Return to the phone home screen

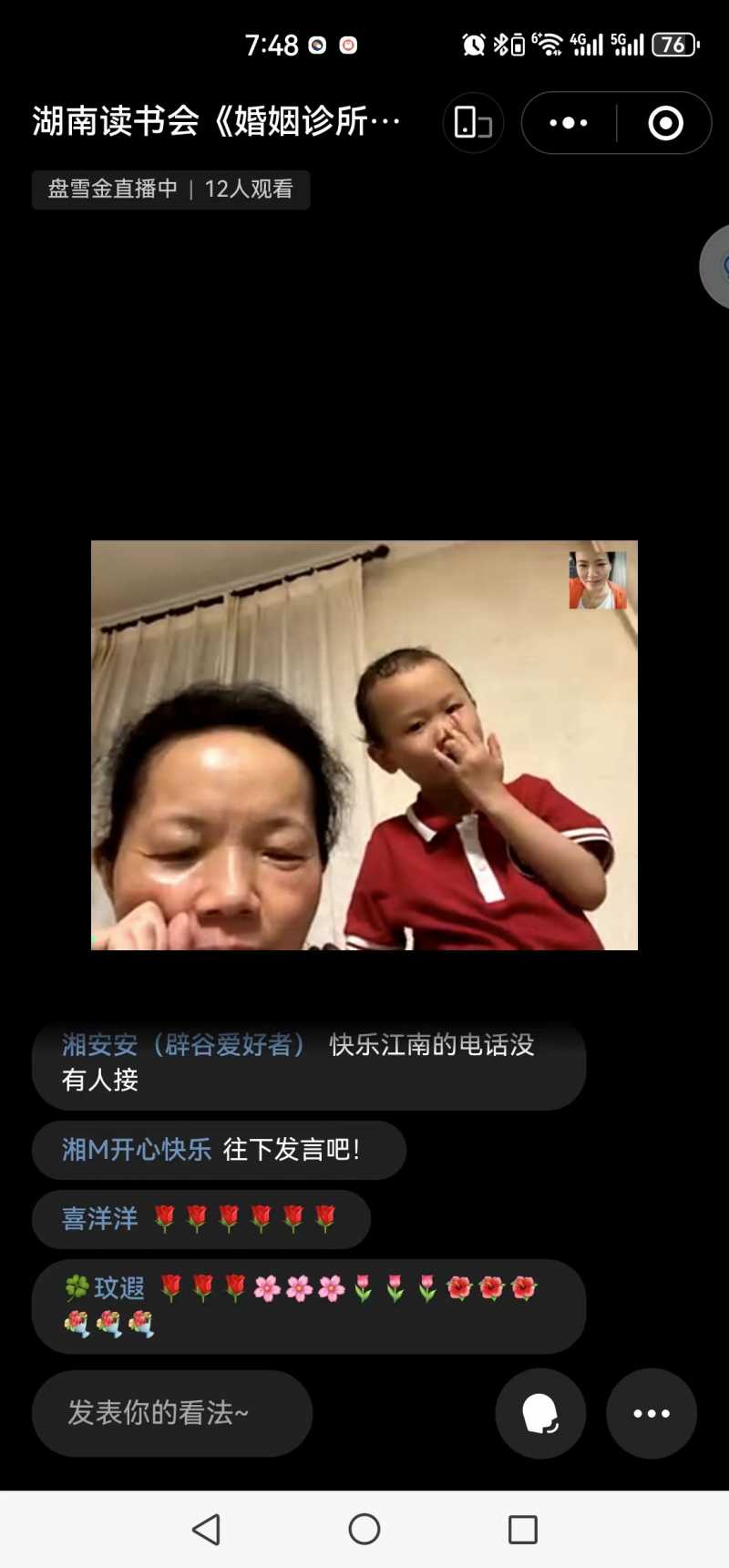tap(364, 1529)
